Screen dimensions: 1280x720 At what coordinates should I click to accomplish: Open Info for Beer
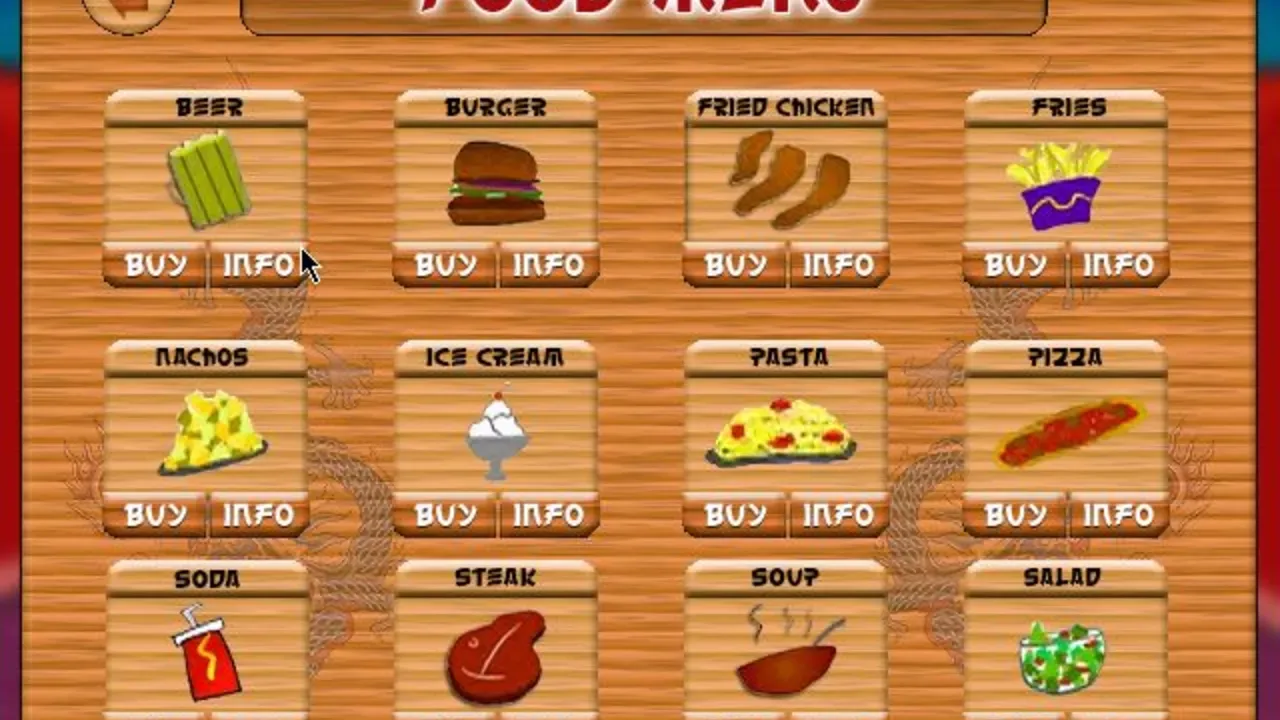[x=258, y=265]
